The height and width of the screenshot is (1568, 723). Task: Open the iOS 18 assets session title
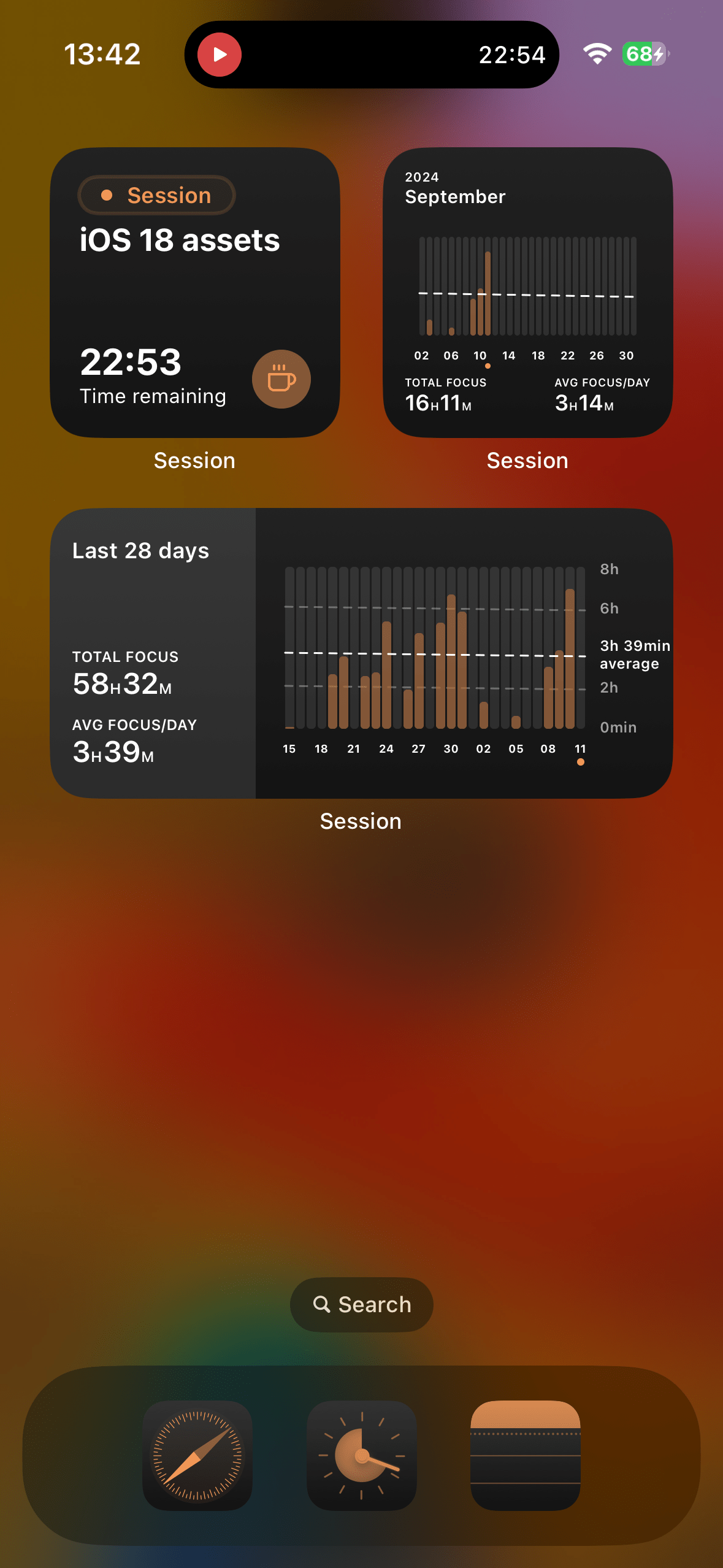tap(180, 240)
